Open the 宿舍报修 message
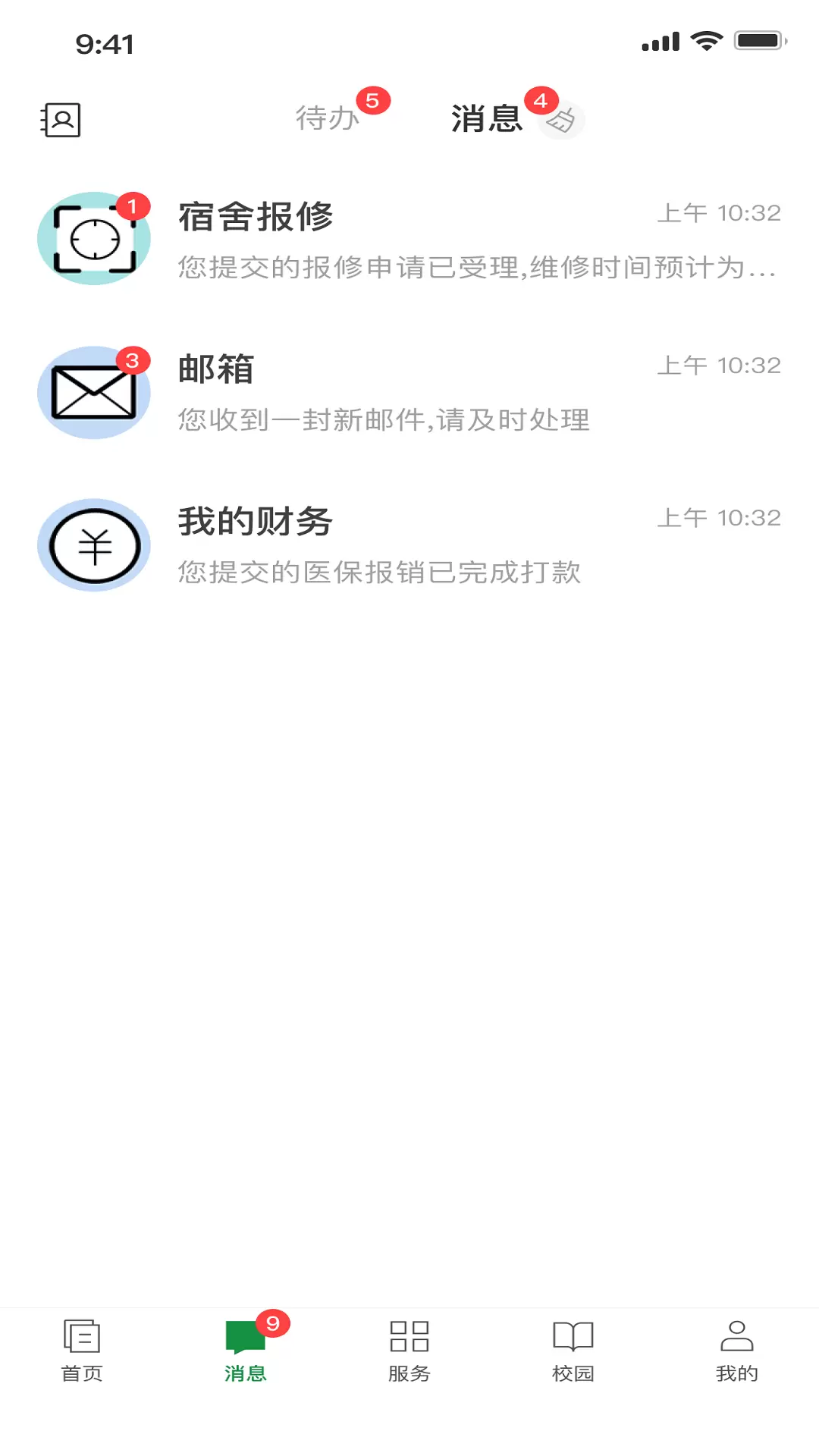This screenshot has width=819, height=1456. pyautogui.click(x=409, y=239)
